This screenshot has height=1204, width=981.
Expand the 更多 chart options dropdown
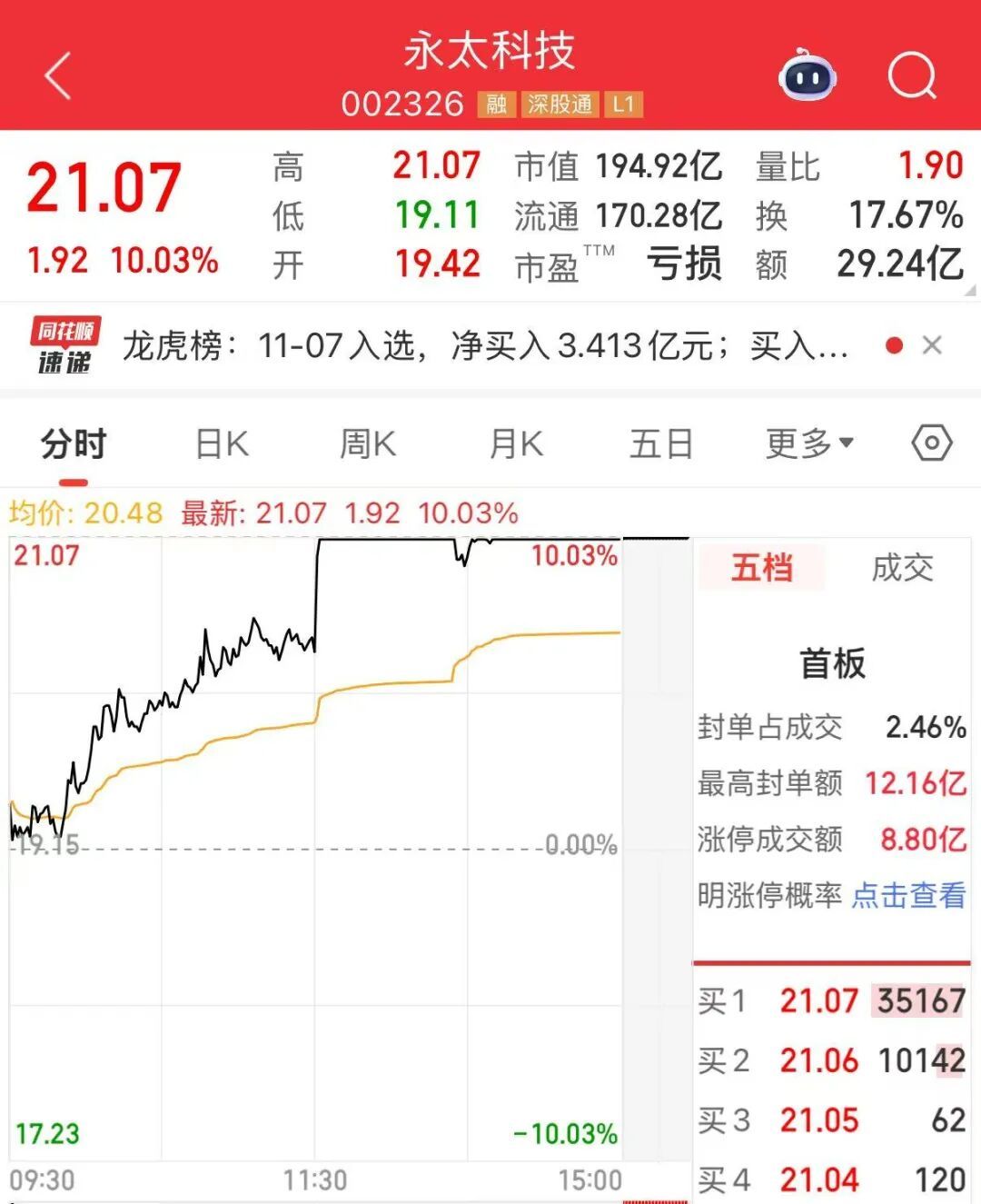808,443
